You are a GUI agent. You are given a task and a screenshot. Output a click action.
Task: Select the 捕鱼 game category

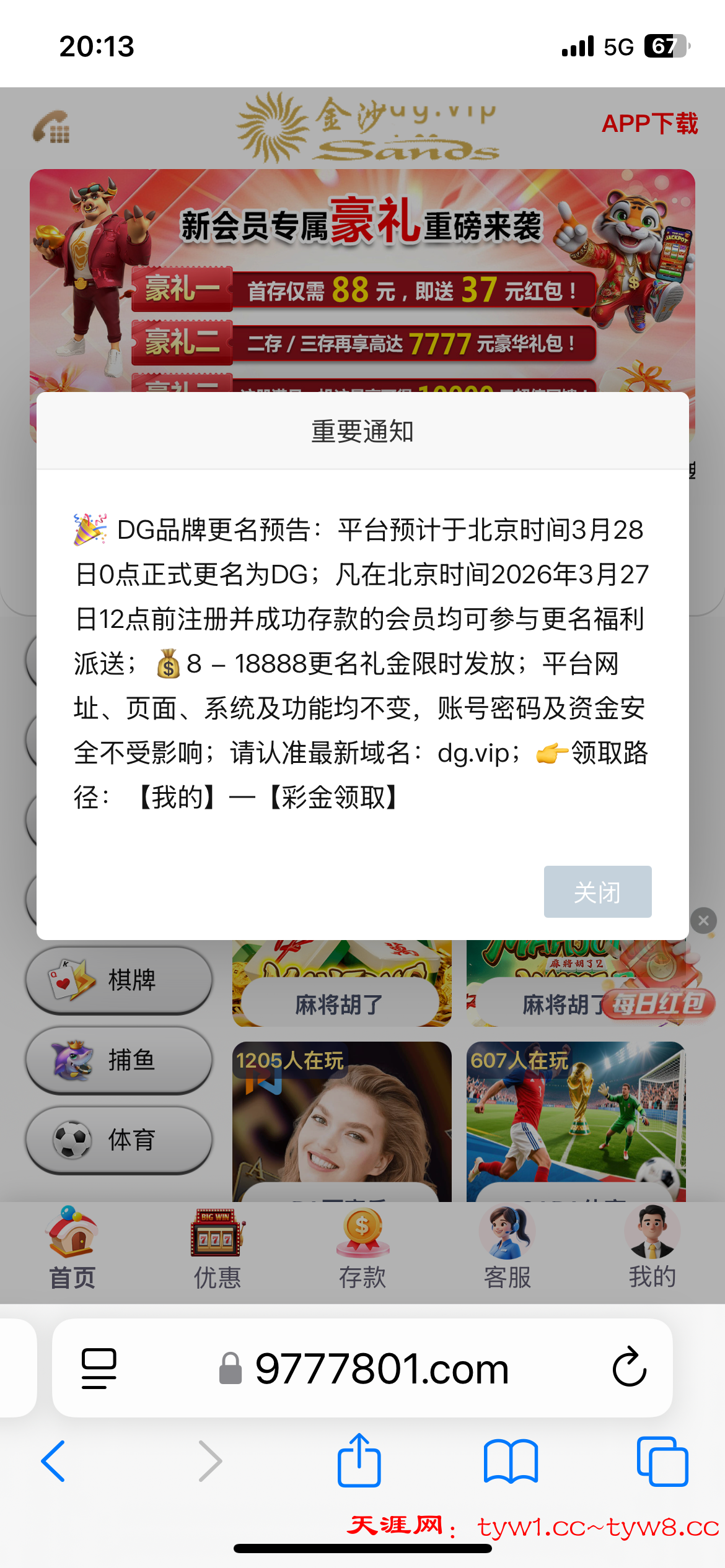click(x=119, y=1060)
